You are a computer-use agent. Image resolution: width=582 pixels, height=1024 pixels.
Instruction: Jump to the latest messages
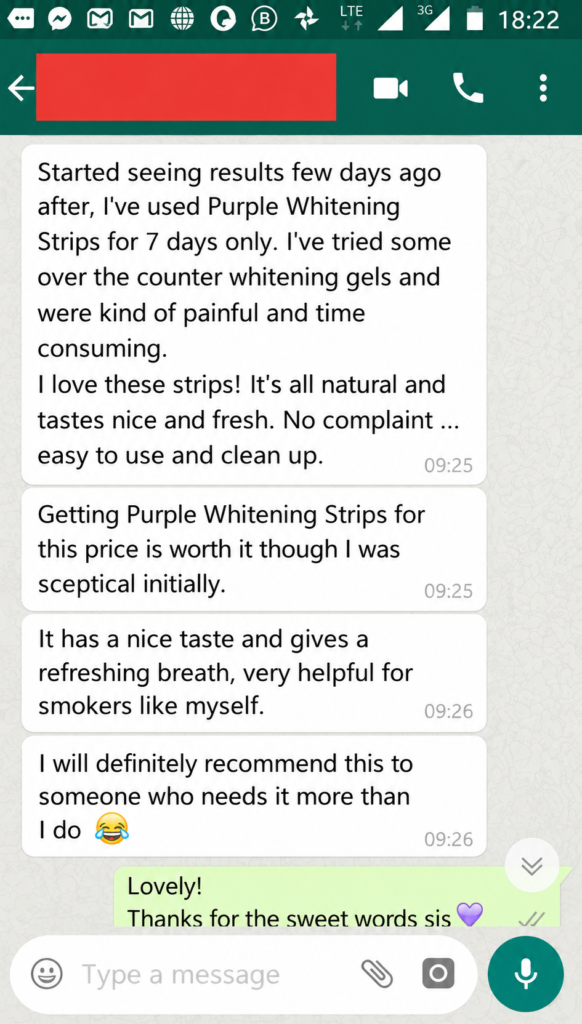(x=532, y=865)
